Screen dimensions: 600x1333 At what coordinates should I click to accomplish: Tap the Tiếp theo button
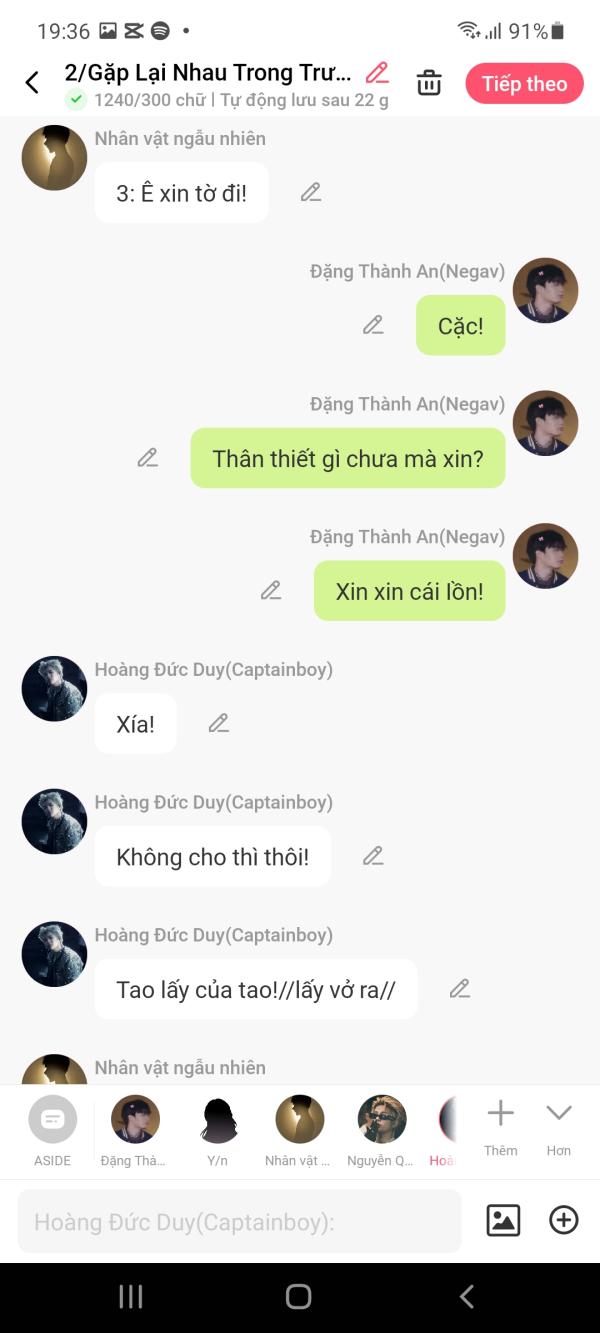[524, 84]
